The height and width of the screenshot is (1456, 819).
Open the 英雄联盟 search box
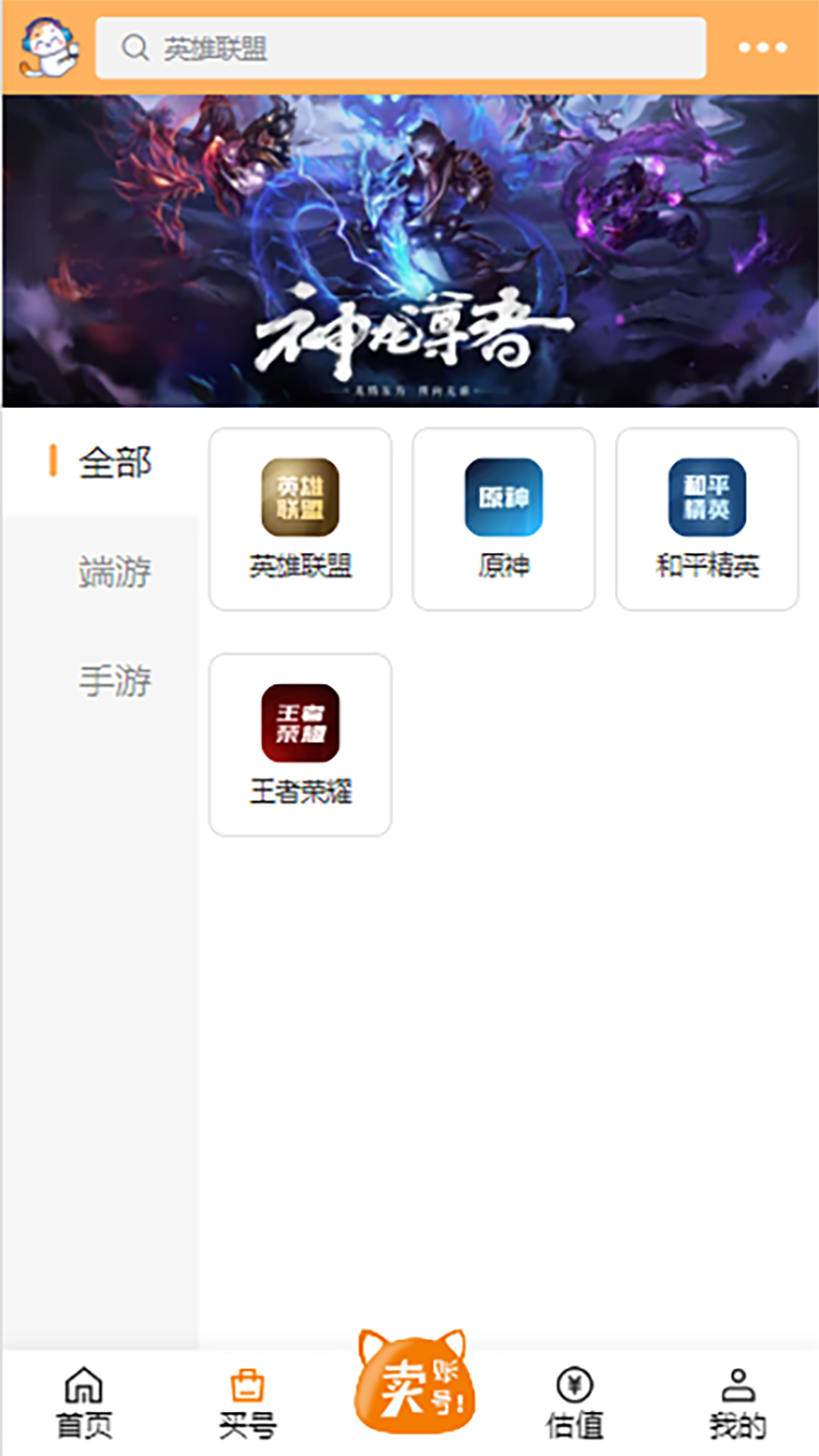400,49
